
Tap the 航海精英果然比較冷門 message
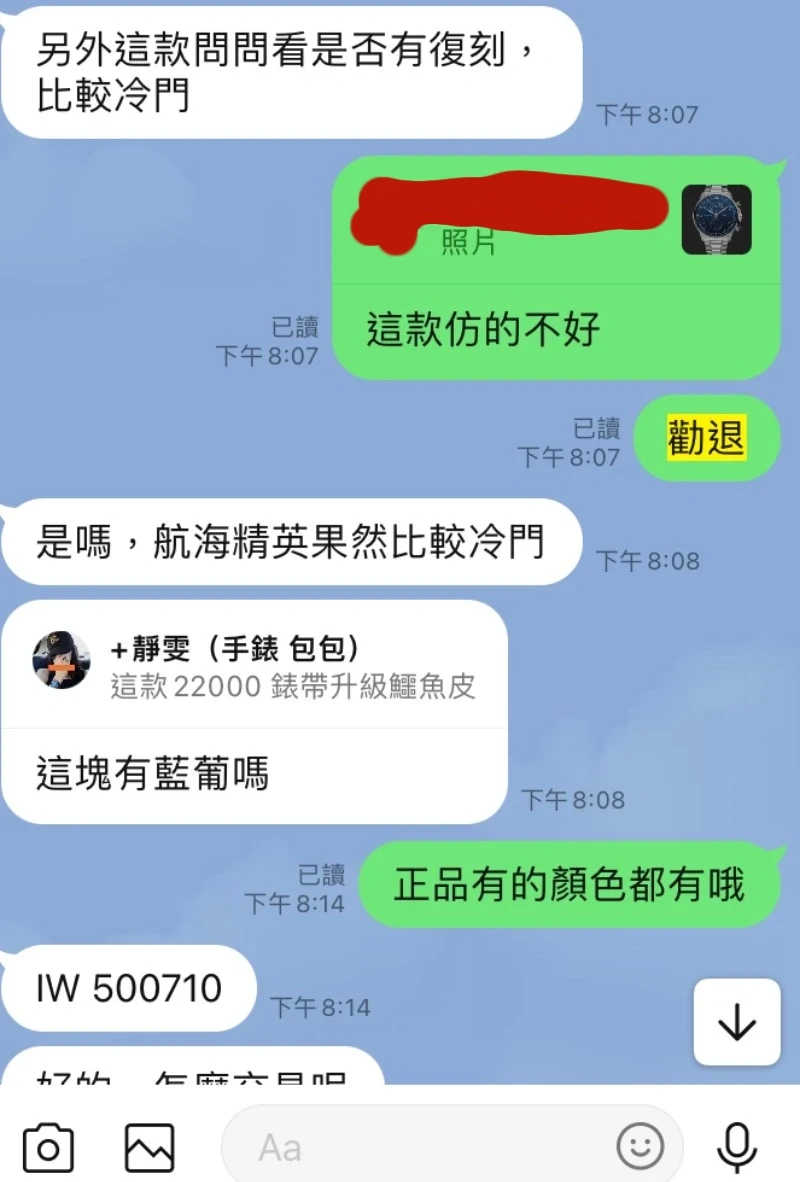click(290, 539)
